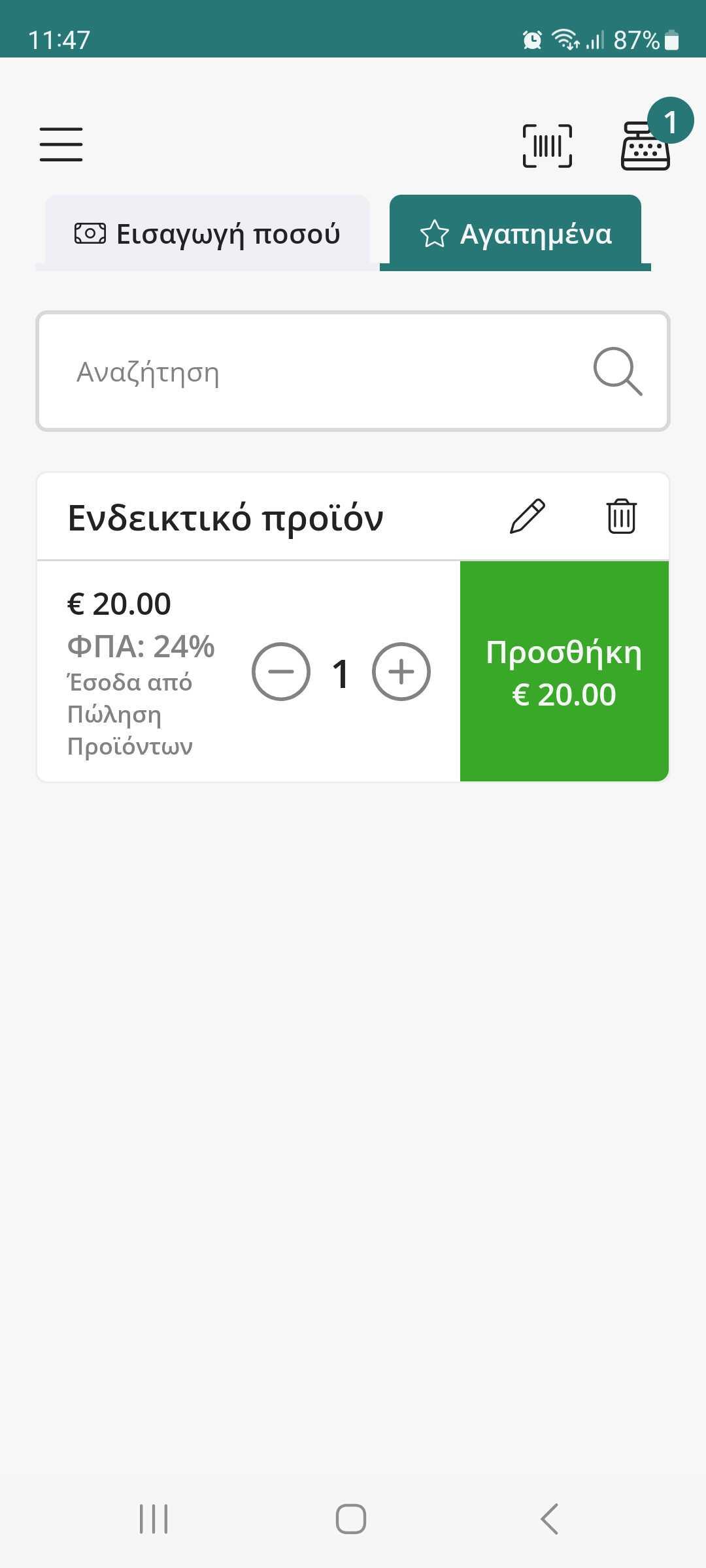Open the barcode scanner

(x=547, y=146)
